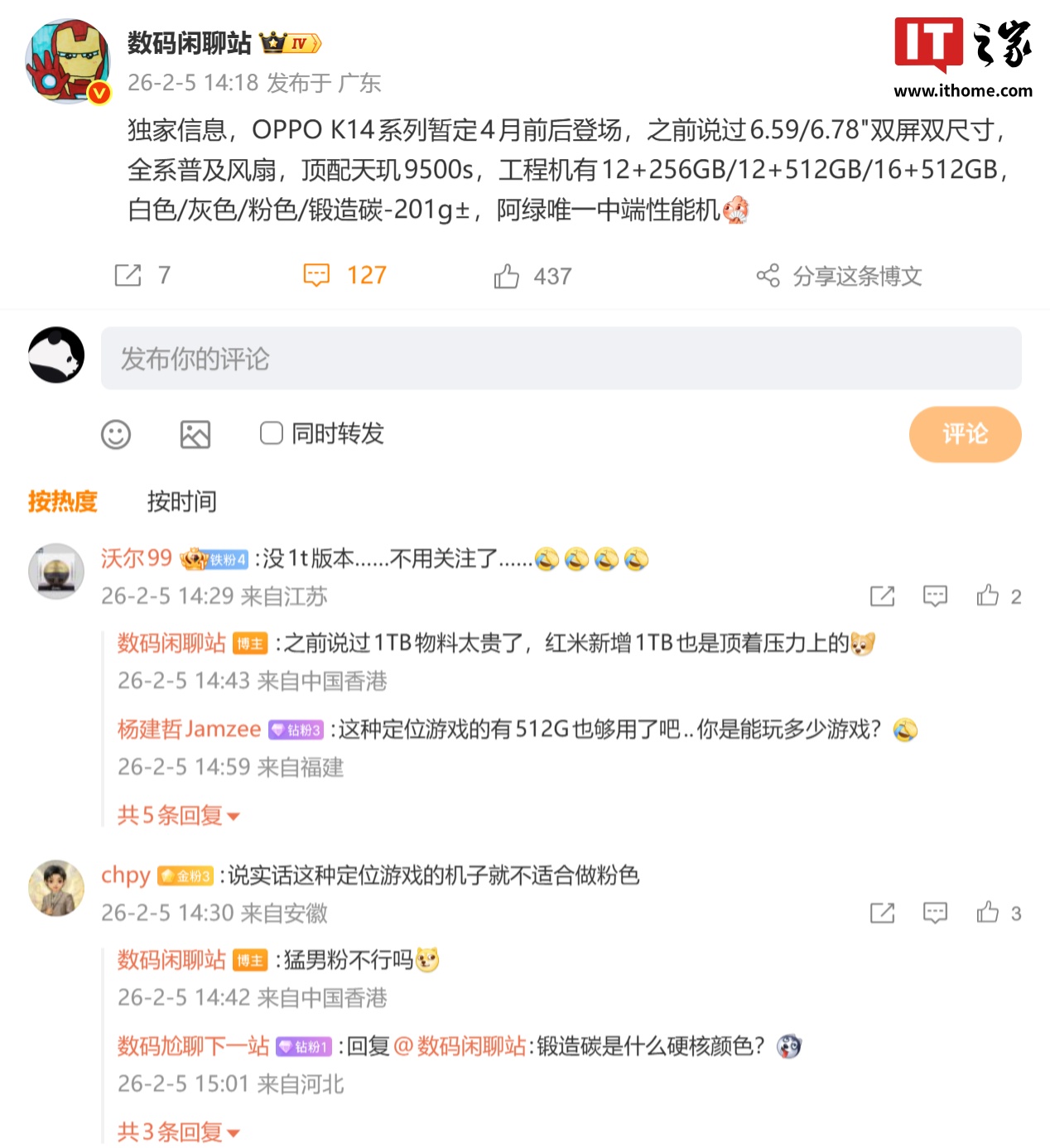This screenshot has height=1148, width=1050.
Task: Open 杨建哲Jamzee's profile
Action: coord(189,729)
